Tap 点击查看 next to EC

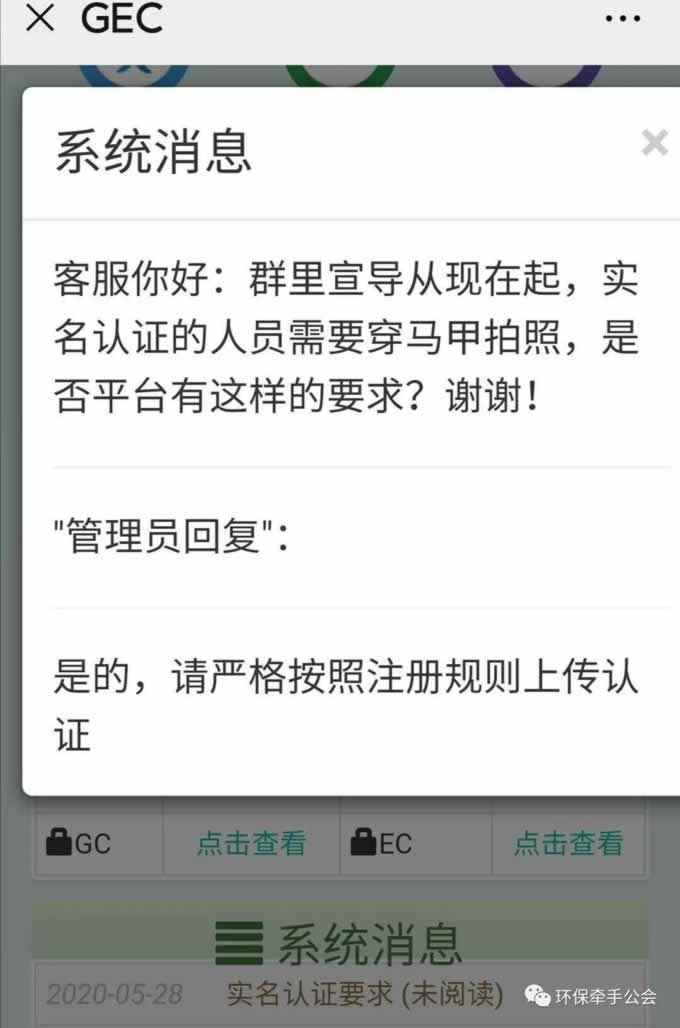tap(568, 843)
